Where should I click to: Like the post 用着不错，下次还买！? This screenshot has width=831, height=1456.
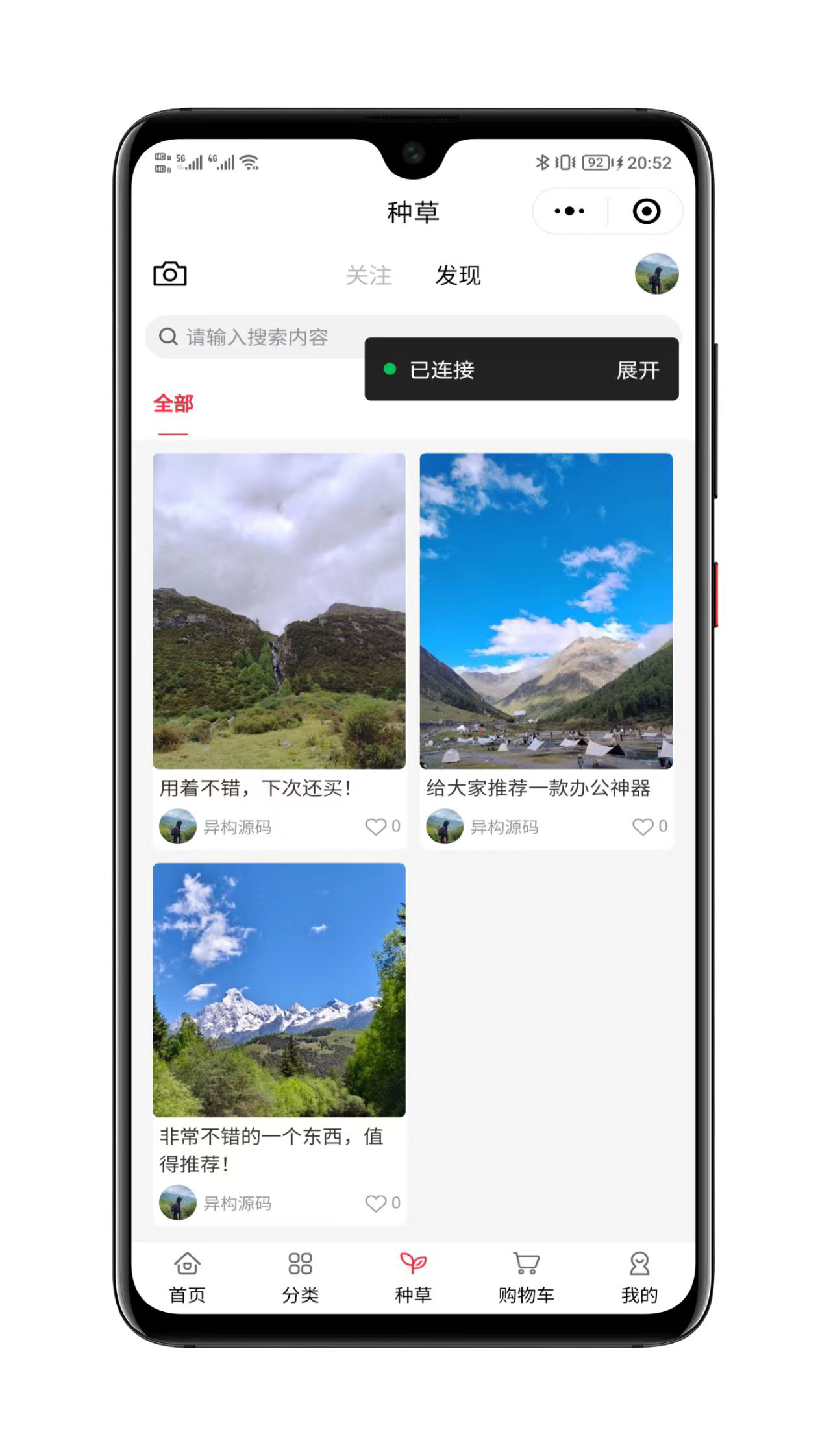(x=376, y=827)
